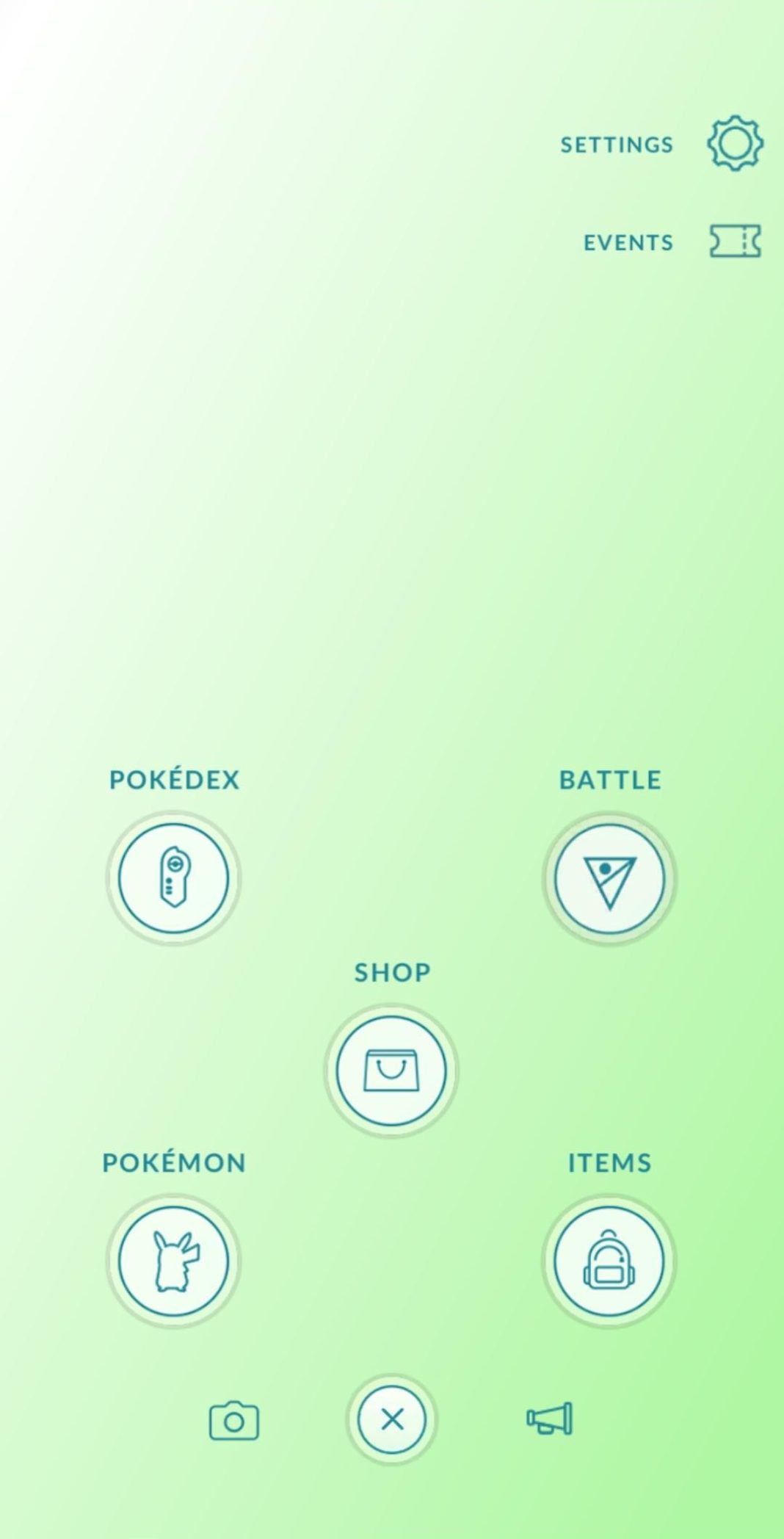The image size is (784, 1539).
Task: Open the Events ticket icon
Action: [735, 242]
